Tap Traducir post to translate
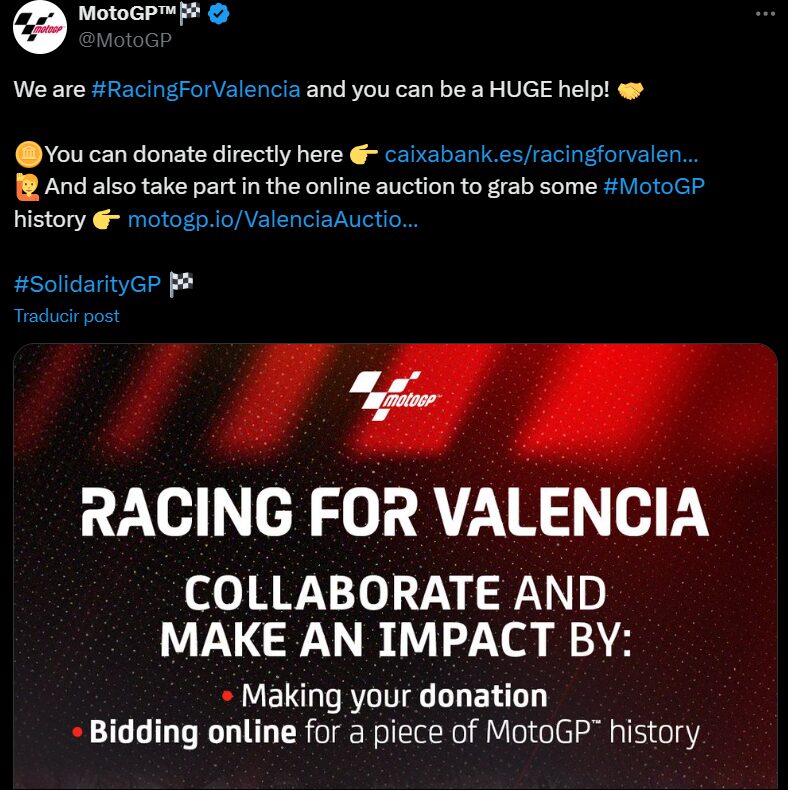The height and width of the screenshot is (790, 788). 66,316
